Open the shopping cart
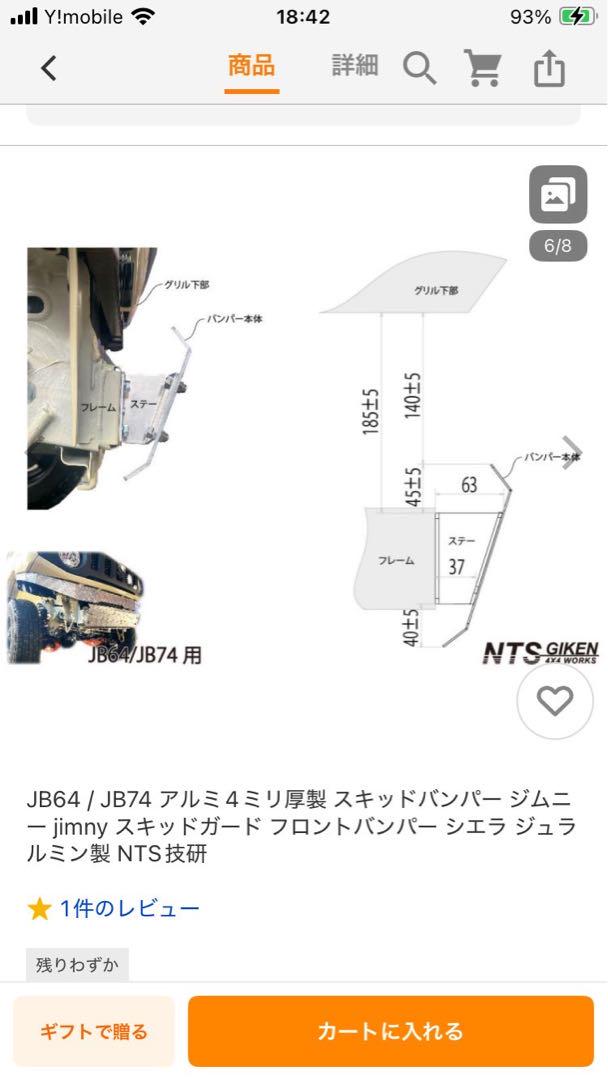This screenshot has height=1080, width=608. pos(483,68)
